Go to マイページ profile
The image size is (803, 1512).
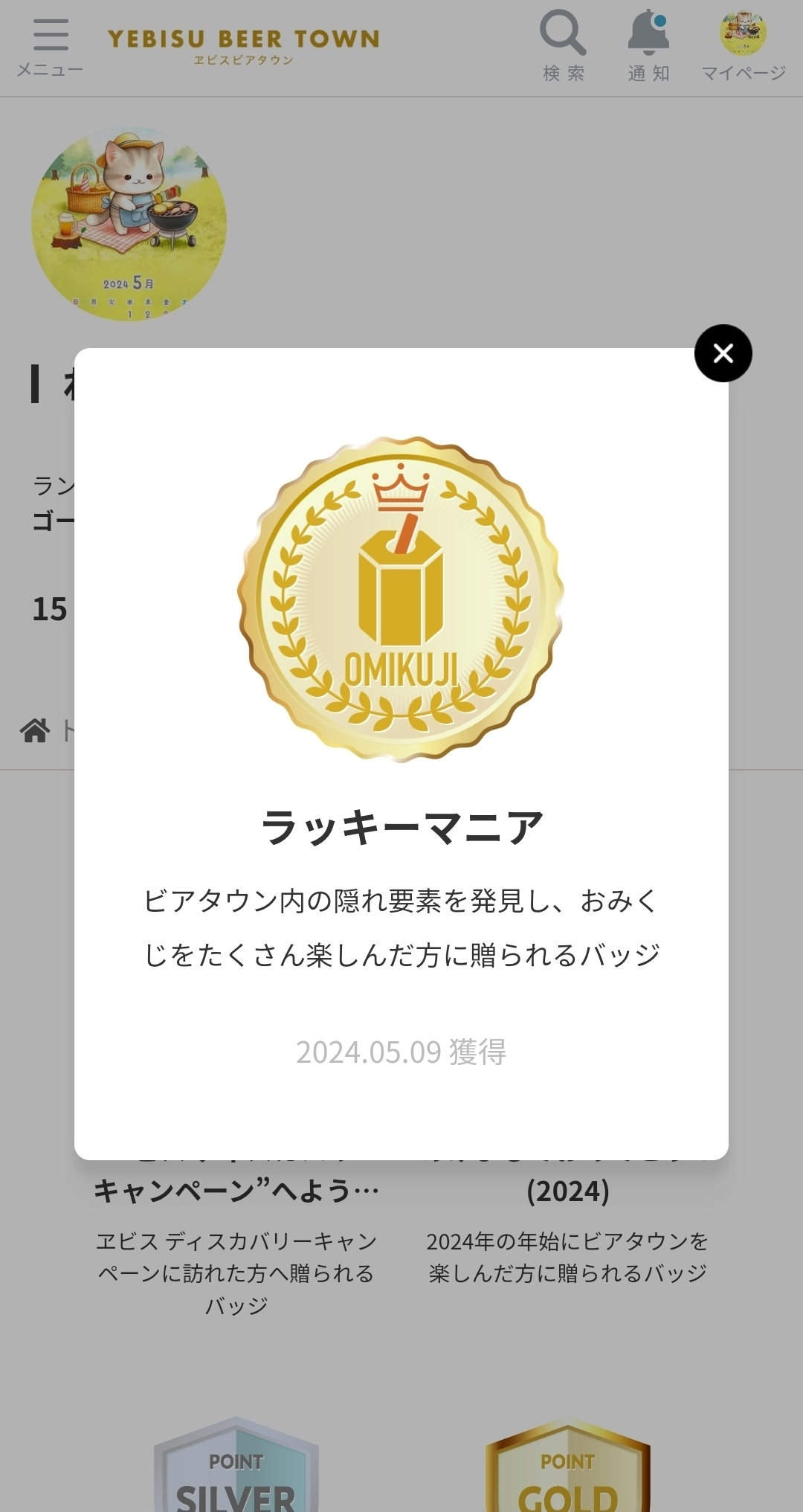click(744, 46)
